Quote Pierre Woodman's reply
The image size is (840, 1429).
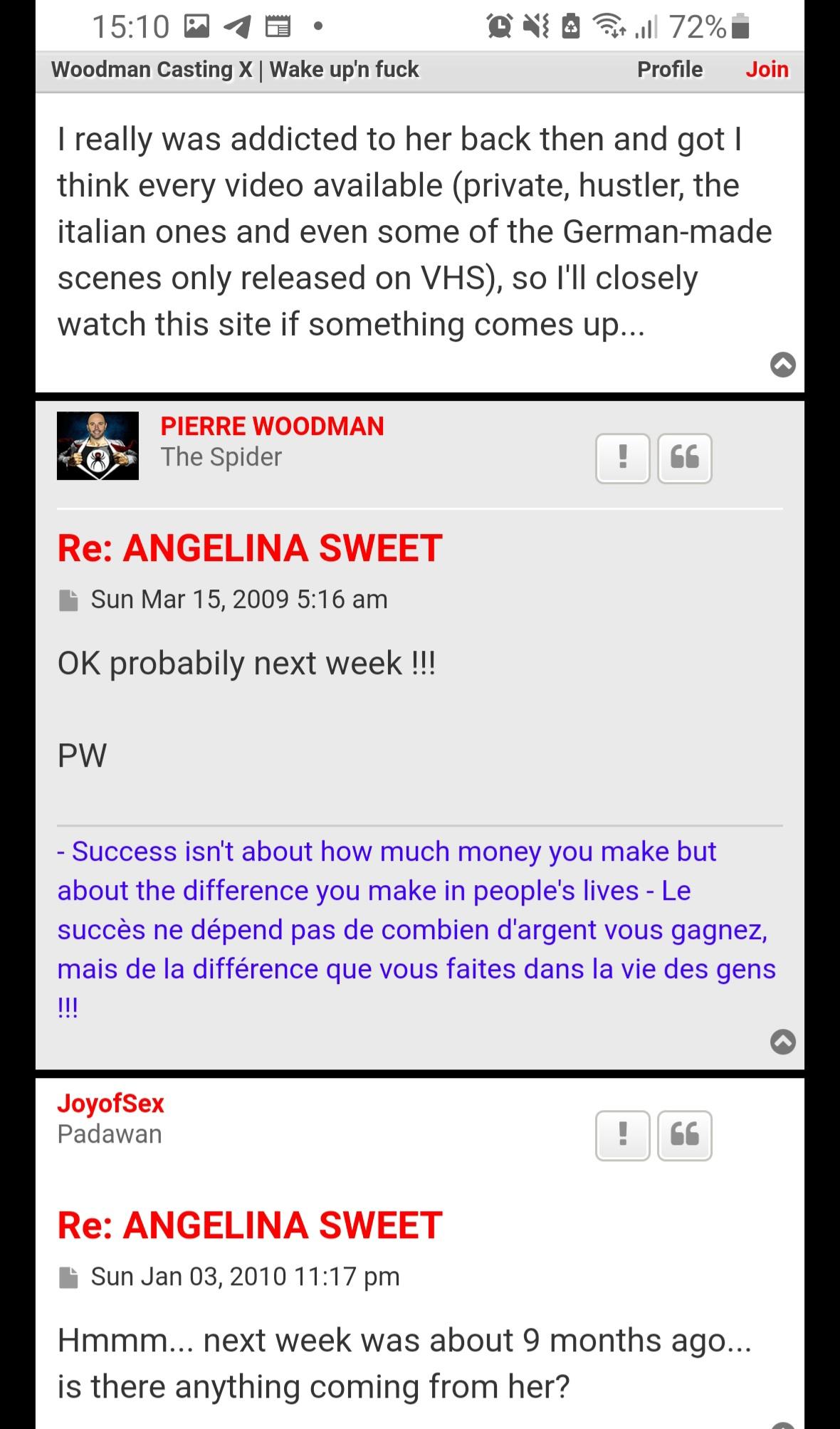[684, 458]
